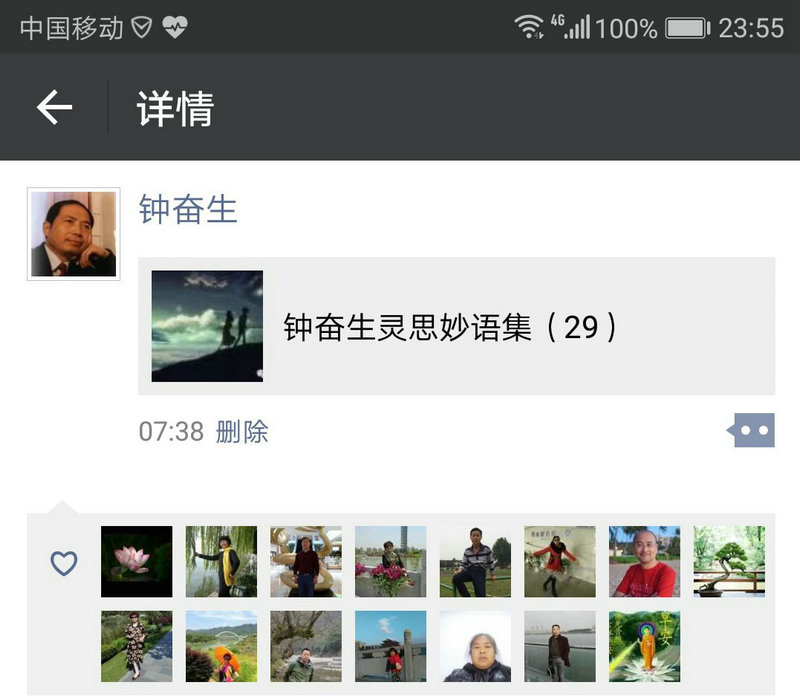Tap 删除 to delete this post

pyautogui.click(x=242, y=432)
